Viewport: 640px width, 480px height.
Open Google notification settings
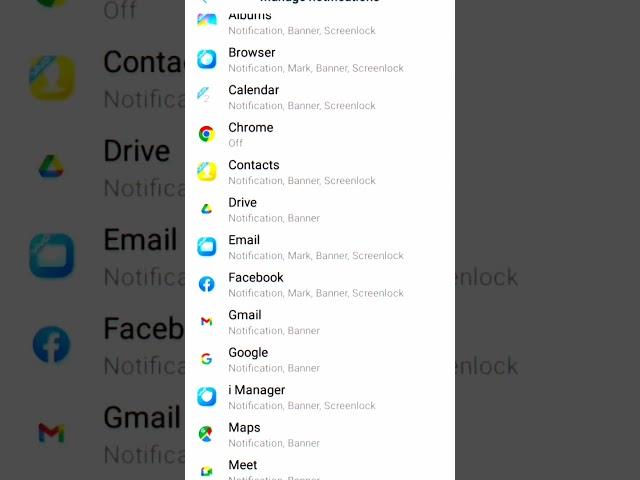coord(300,359)
